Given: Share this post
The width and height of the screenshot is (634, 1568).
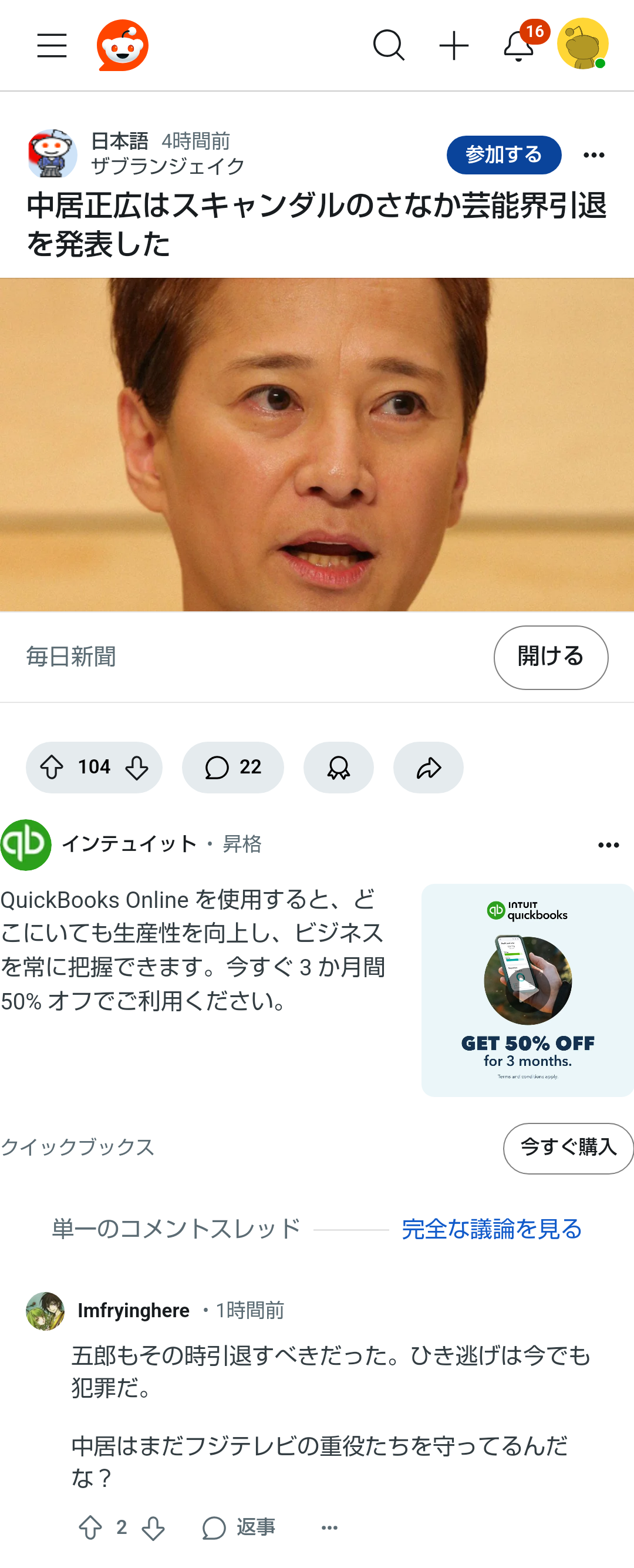Looking at the screenshot, I should (428, 767).
